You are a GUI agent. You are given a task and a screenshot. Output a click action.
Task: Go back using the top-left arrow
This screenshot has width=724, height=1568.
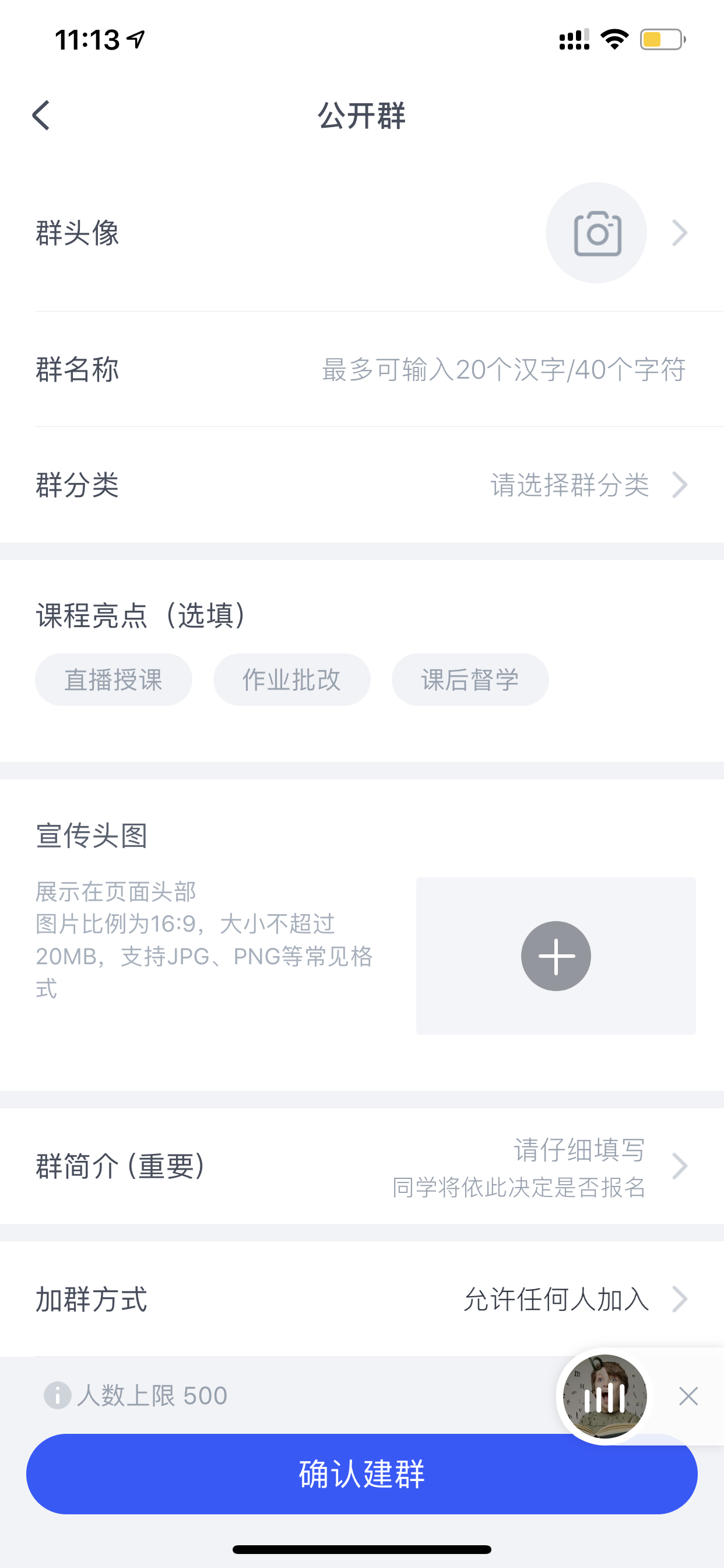[41, 116]
